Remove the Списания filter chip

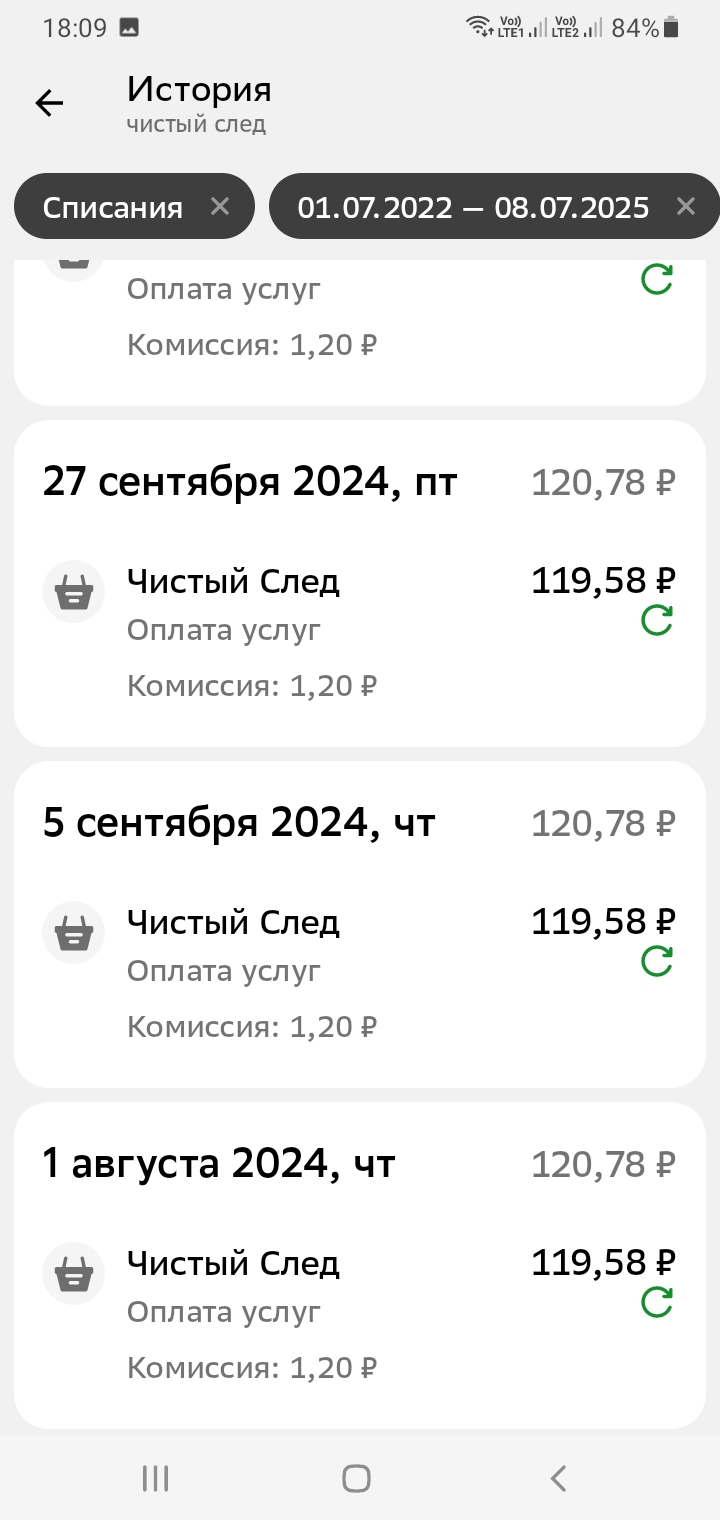coord(220,206)
